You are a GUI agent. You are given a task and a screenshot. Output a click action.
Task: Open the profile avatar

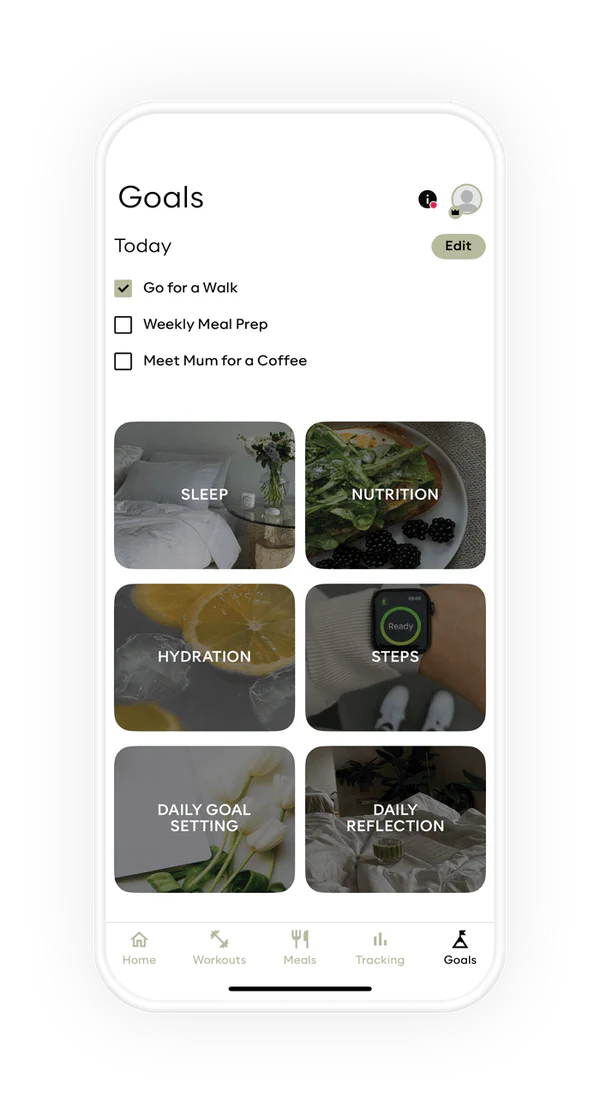pos(466,199)
